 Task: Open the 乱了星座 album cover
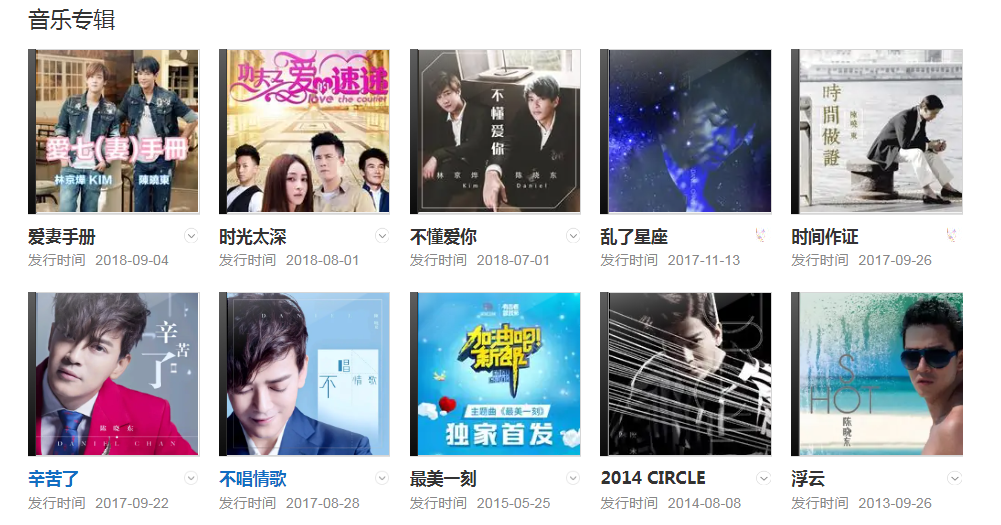point(686,131)
